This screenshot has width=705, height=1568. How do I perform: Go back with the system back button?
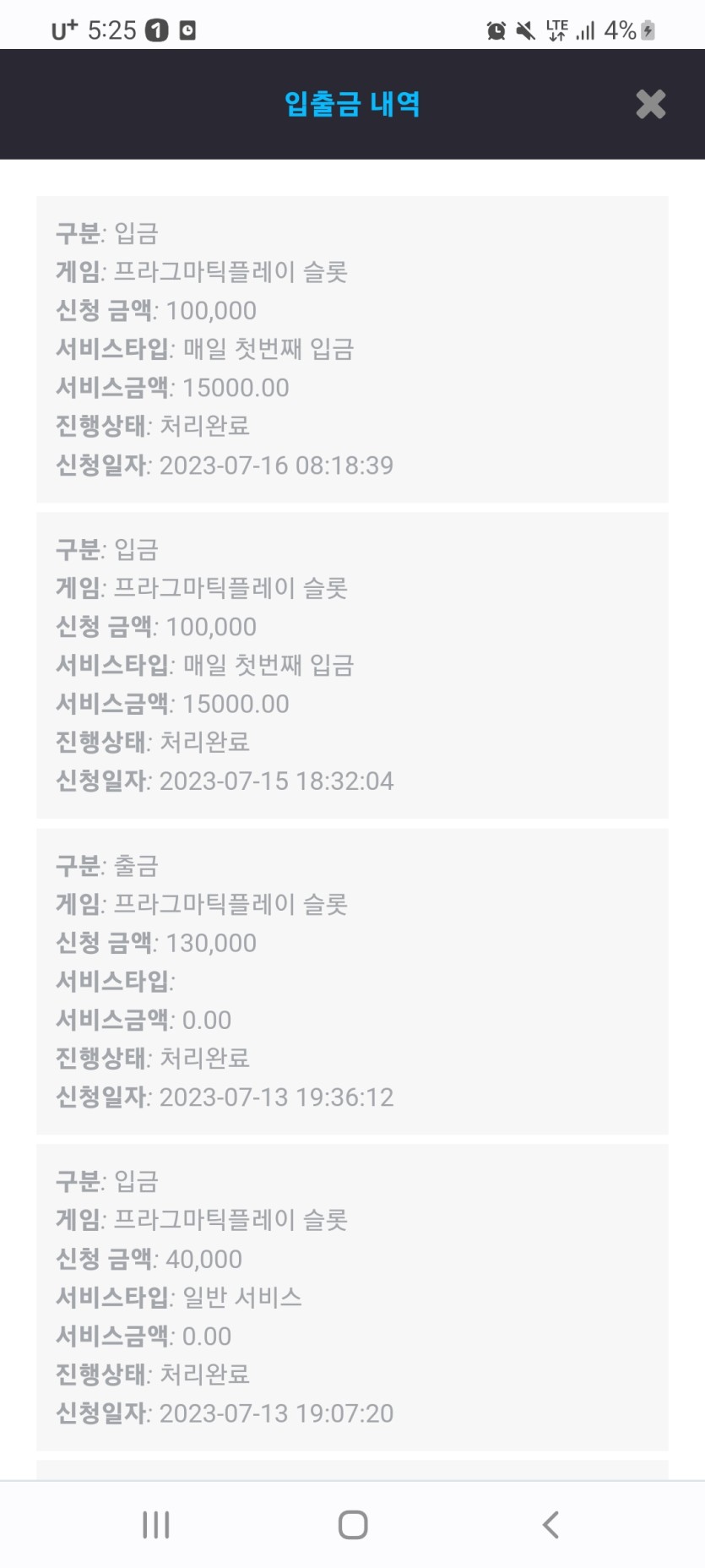point(550,1524)
